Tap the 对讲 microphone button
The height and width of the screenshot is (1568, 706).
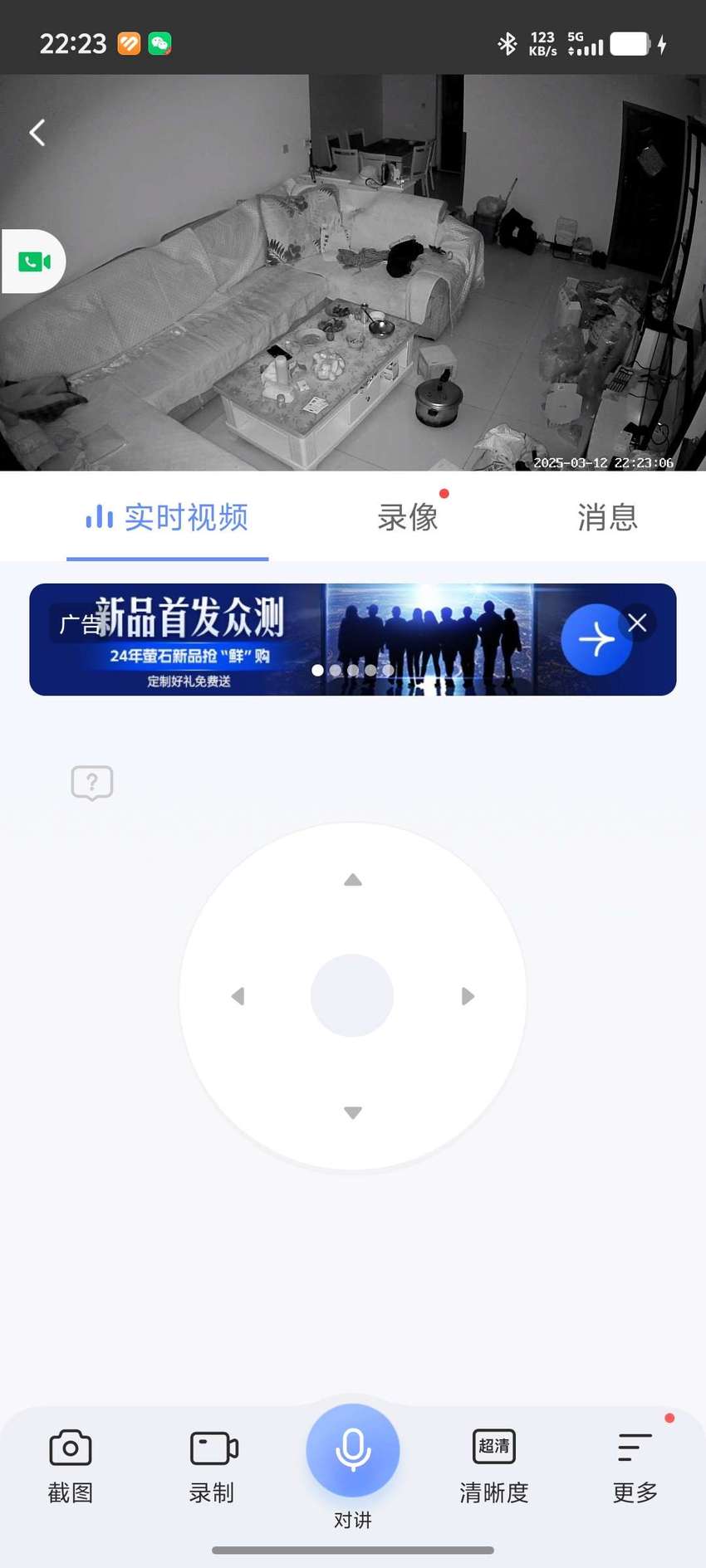pyautogui.click(x=353, y=1450)
